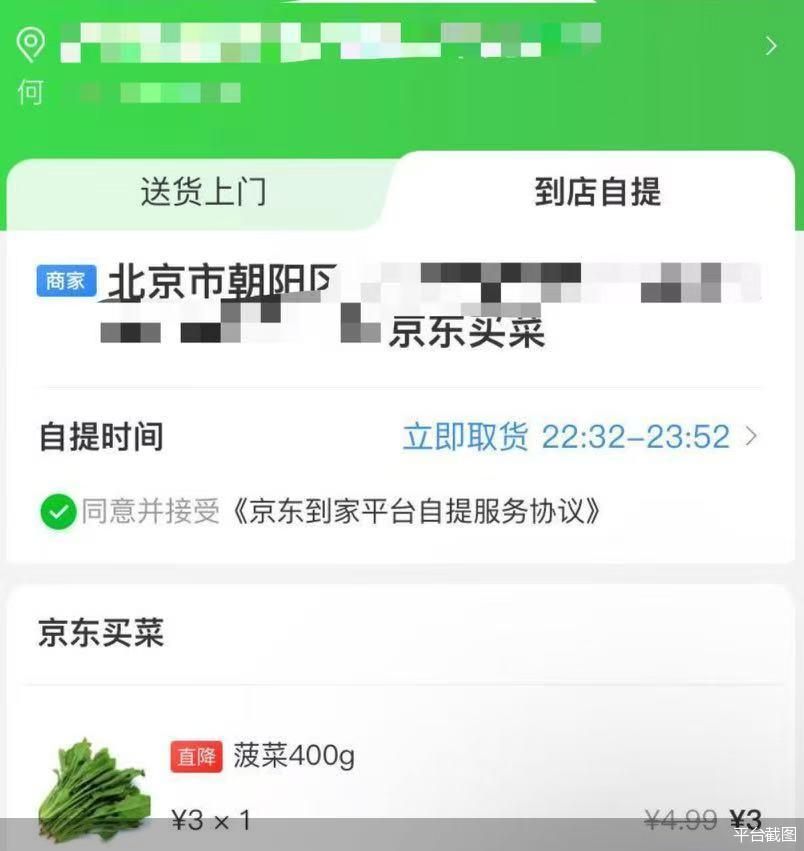This screenshot has width=804, height=851.
Task: Change the 自提时间 pickup time
Action: click(x=580, y=437)
